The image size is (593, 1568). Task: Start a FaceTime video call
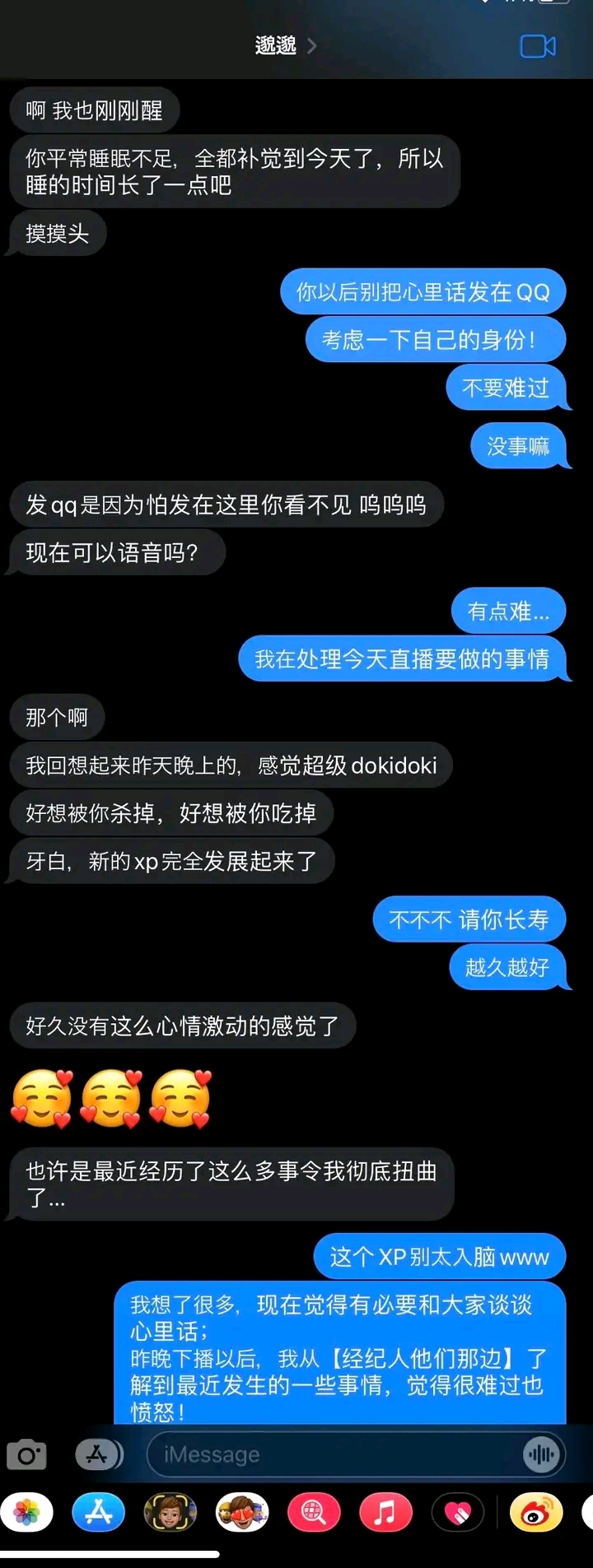tap(538, 46)
